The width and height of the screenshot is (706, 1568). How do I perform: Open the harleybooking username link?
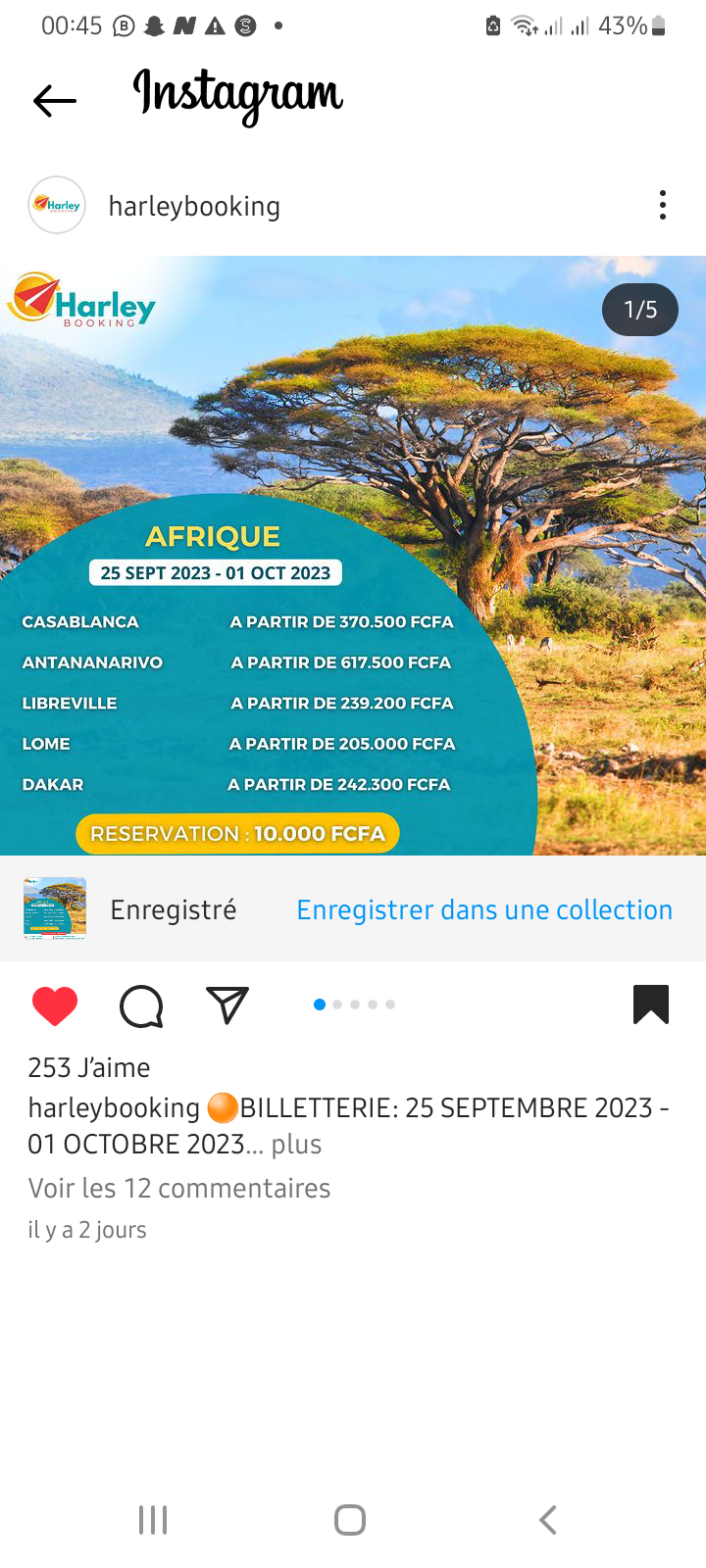click(194, 206)
